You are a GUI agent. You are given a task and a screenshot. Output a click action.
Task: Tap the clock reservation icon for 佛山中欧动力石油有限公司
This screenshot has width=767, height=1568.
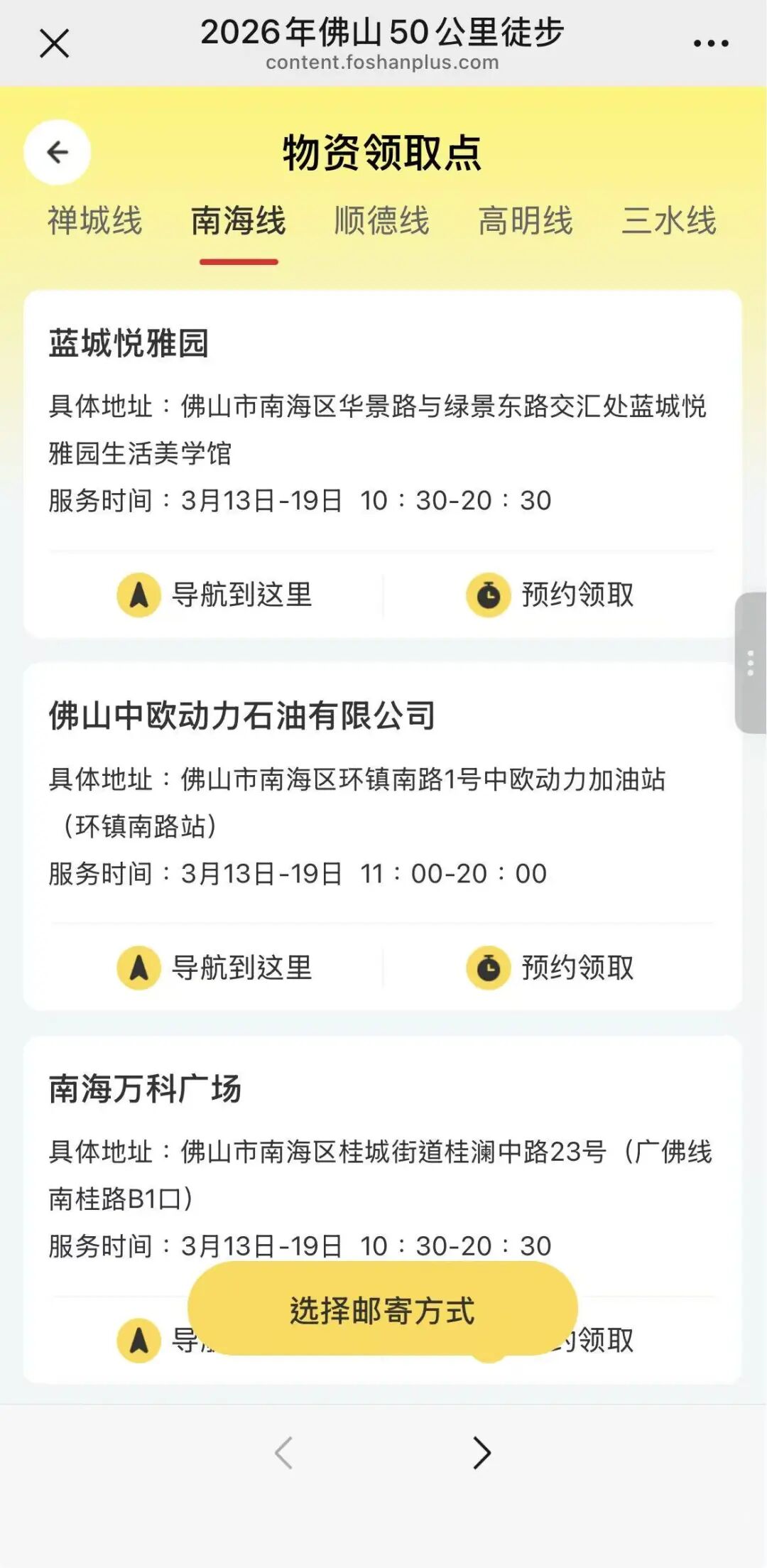pyautogui.click(x=489, y=968)
